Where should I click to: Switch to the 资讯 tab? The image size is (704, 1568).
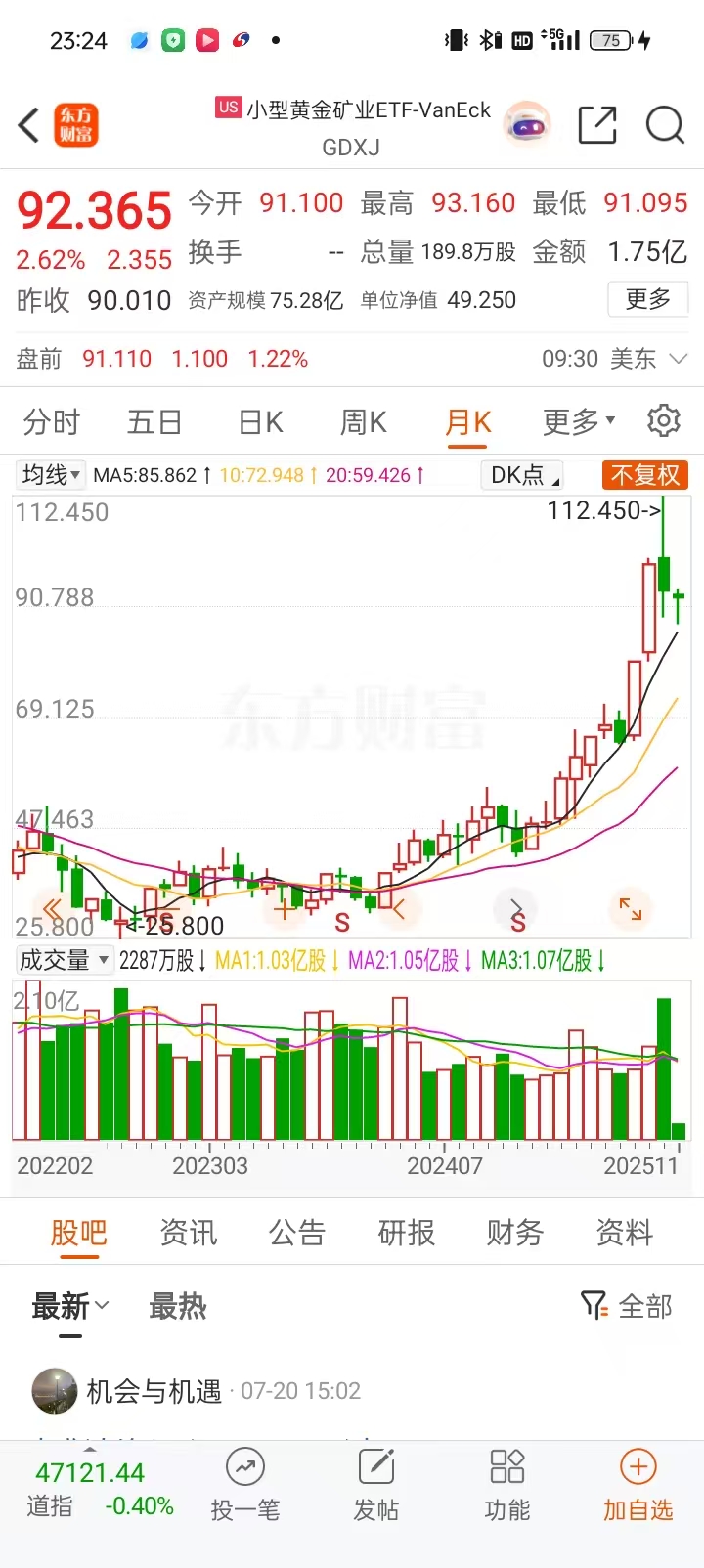click(x=189, y=1233)
